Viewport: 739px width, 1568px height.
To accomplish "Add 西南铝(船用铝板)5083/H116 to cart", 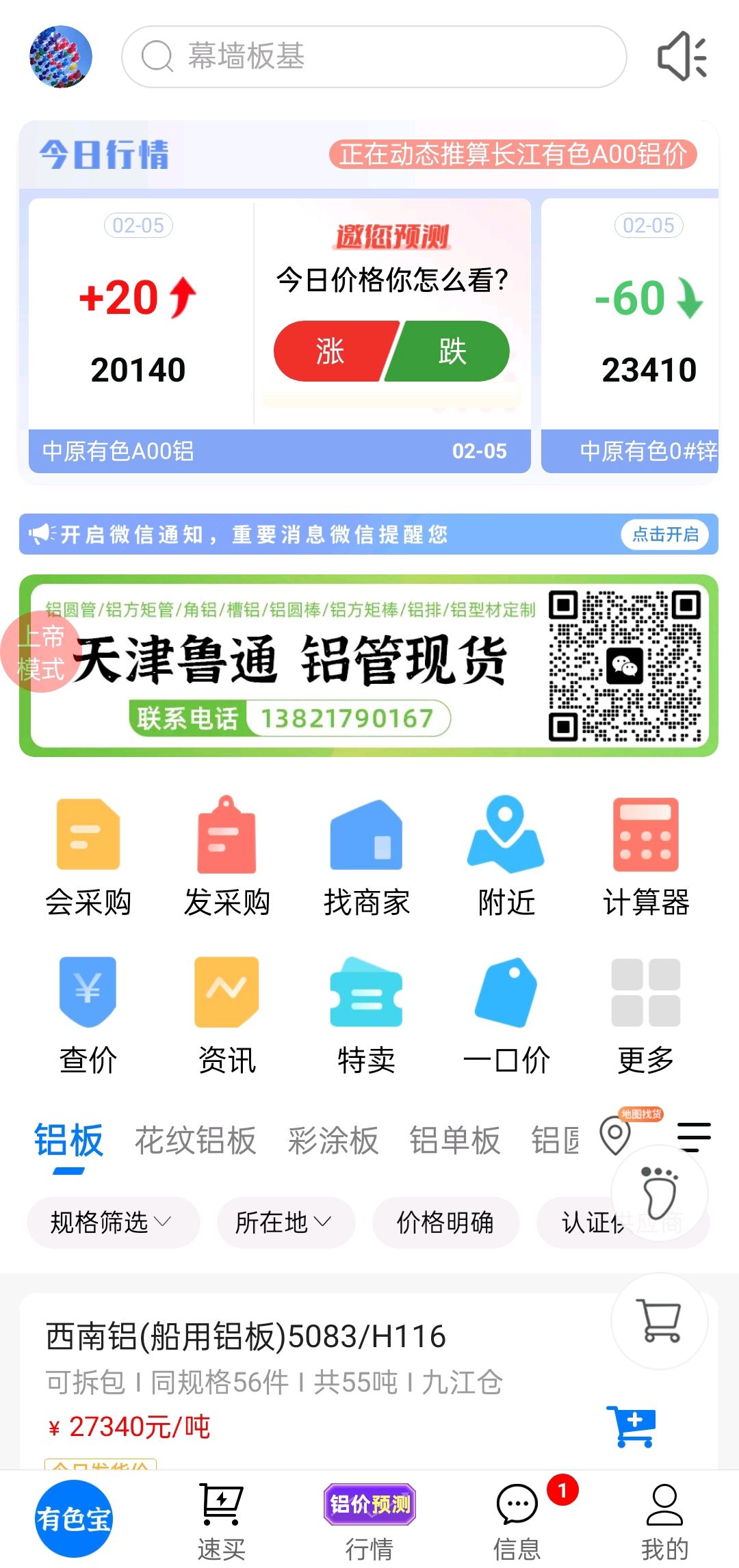I will click(x=631, y=1426).
